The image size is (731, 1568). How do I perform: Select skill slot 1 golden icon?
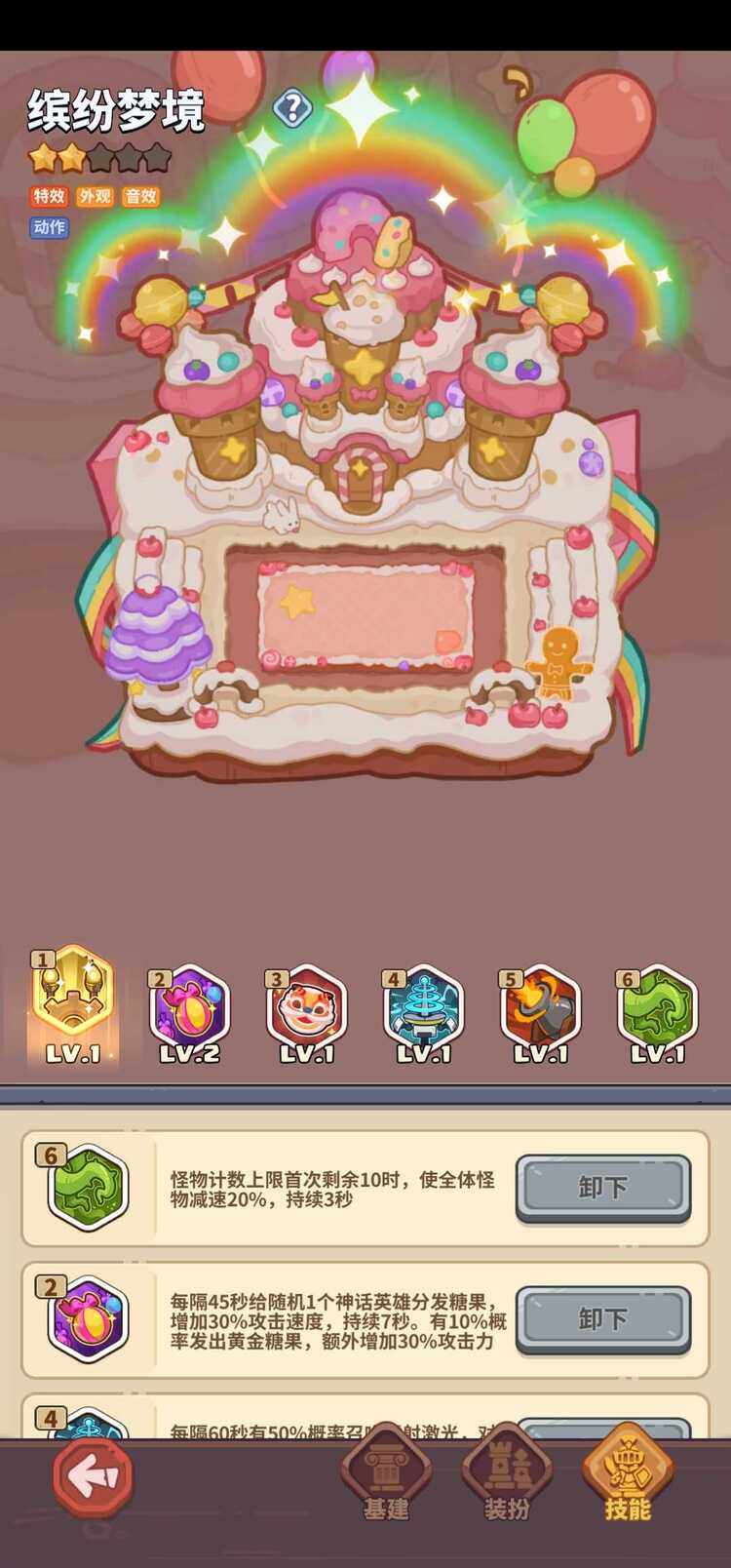coord(73,999)
